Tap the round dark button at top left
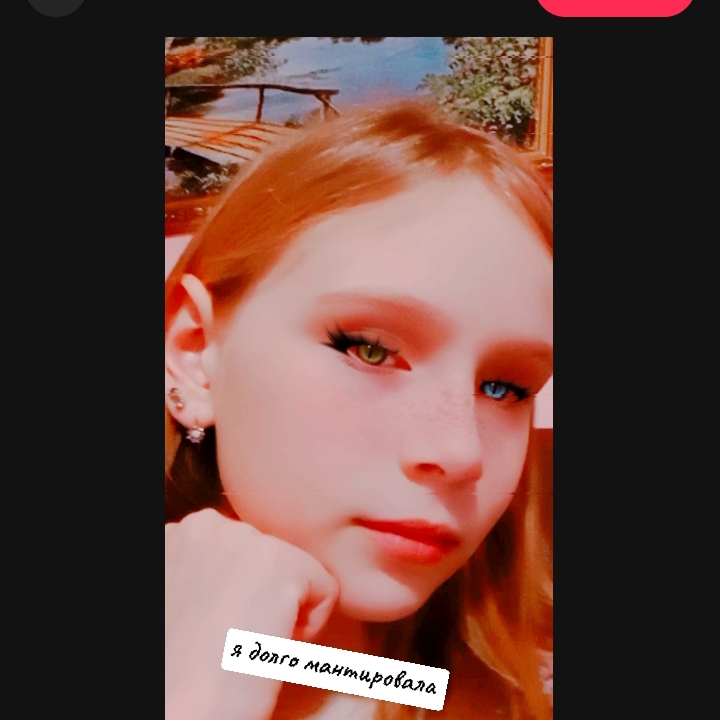 tap(56, 4)
